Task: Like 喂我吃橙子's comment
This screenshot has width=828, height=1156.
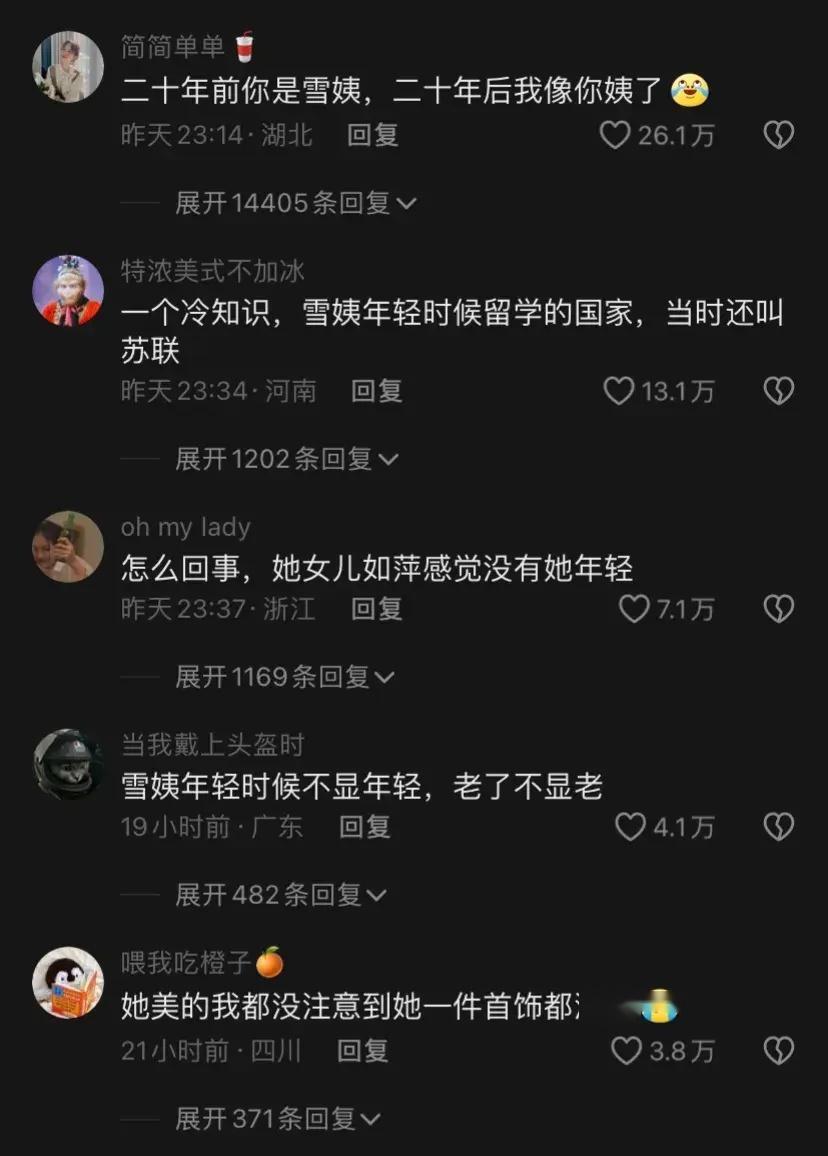Action: [626, 1051]
